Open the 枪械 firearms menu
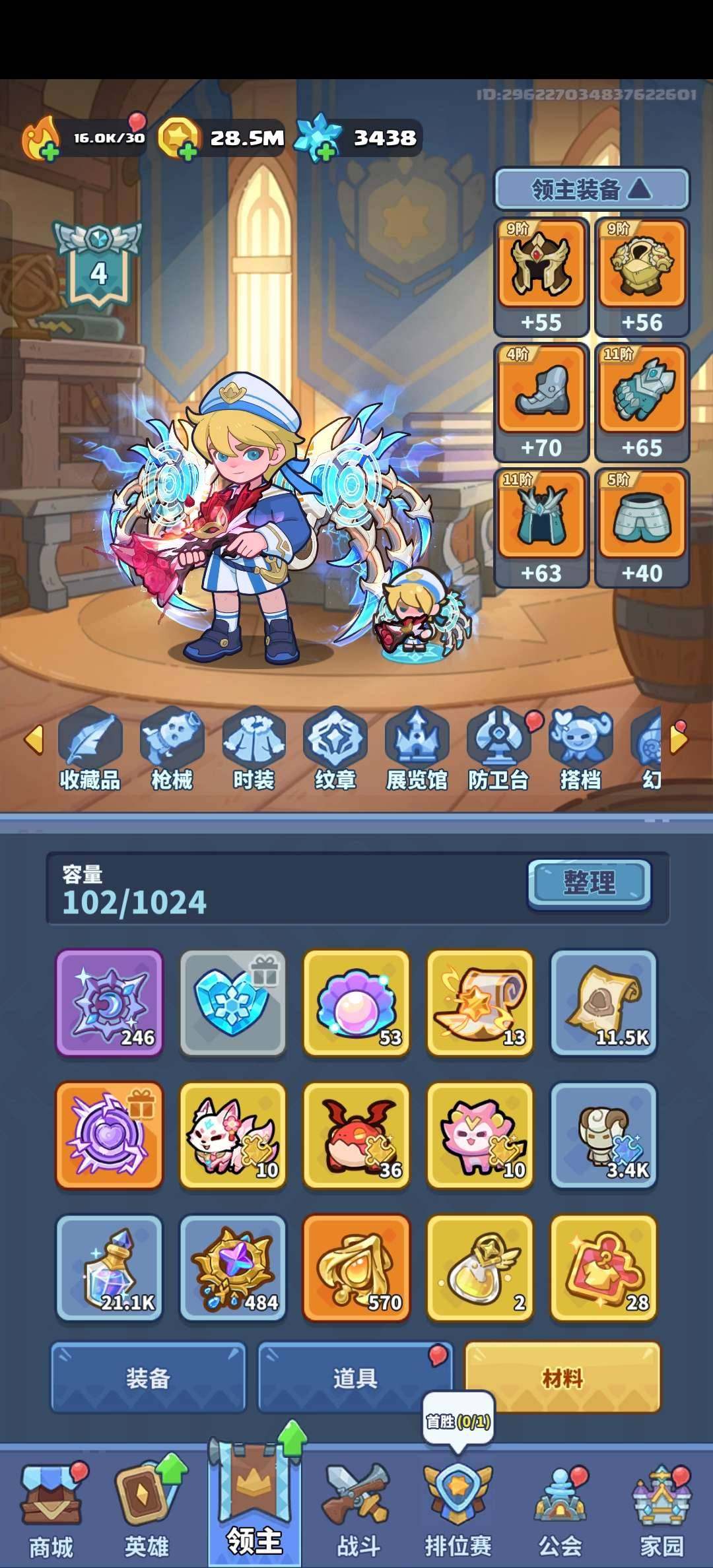 (x=172, y=749)
